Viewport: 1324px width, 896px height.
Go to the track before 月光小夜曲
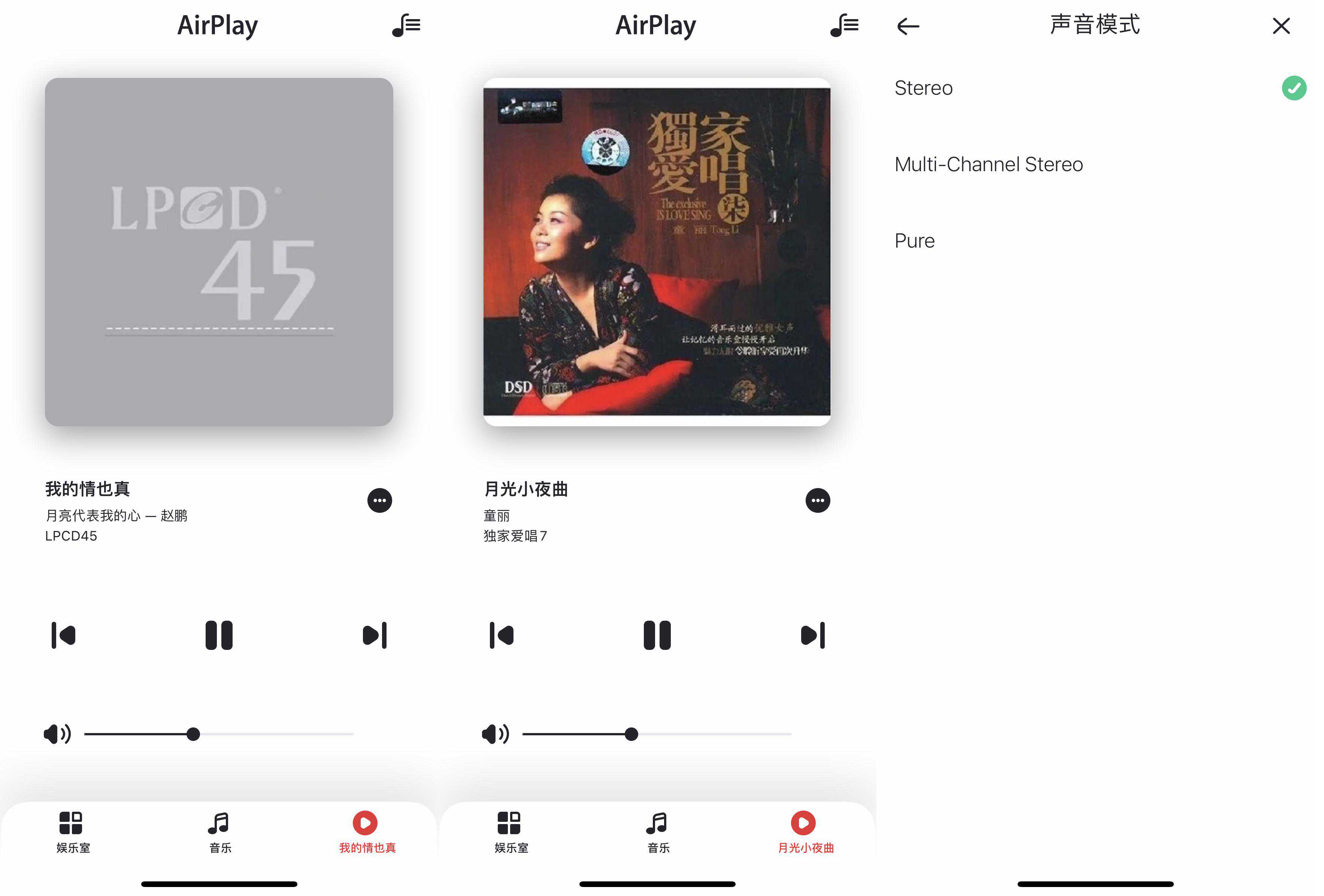pos(502,635)
